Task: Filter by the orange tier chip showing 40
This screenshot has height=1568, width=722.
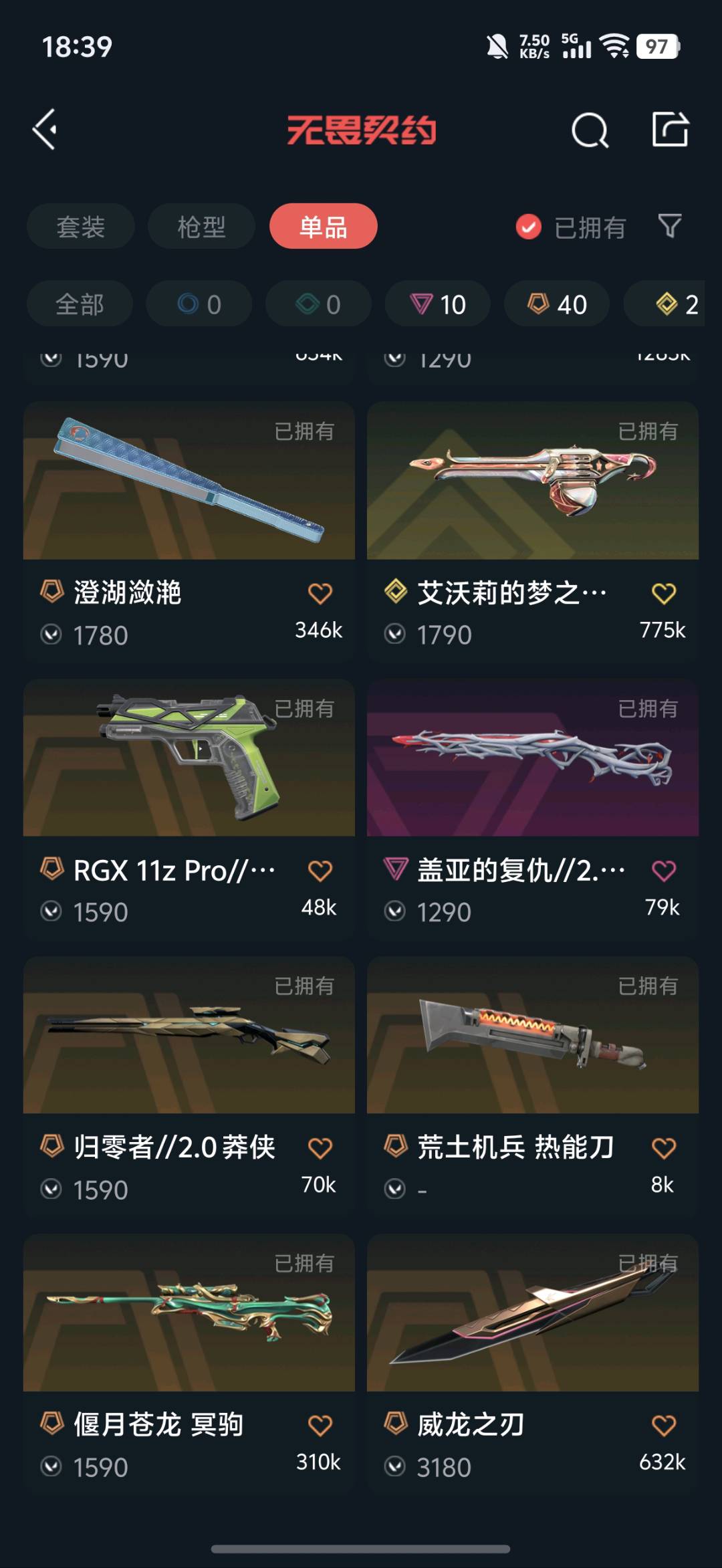Action: [556, 304]
